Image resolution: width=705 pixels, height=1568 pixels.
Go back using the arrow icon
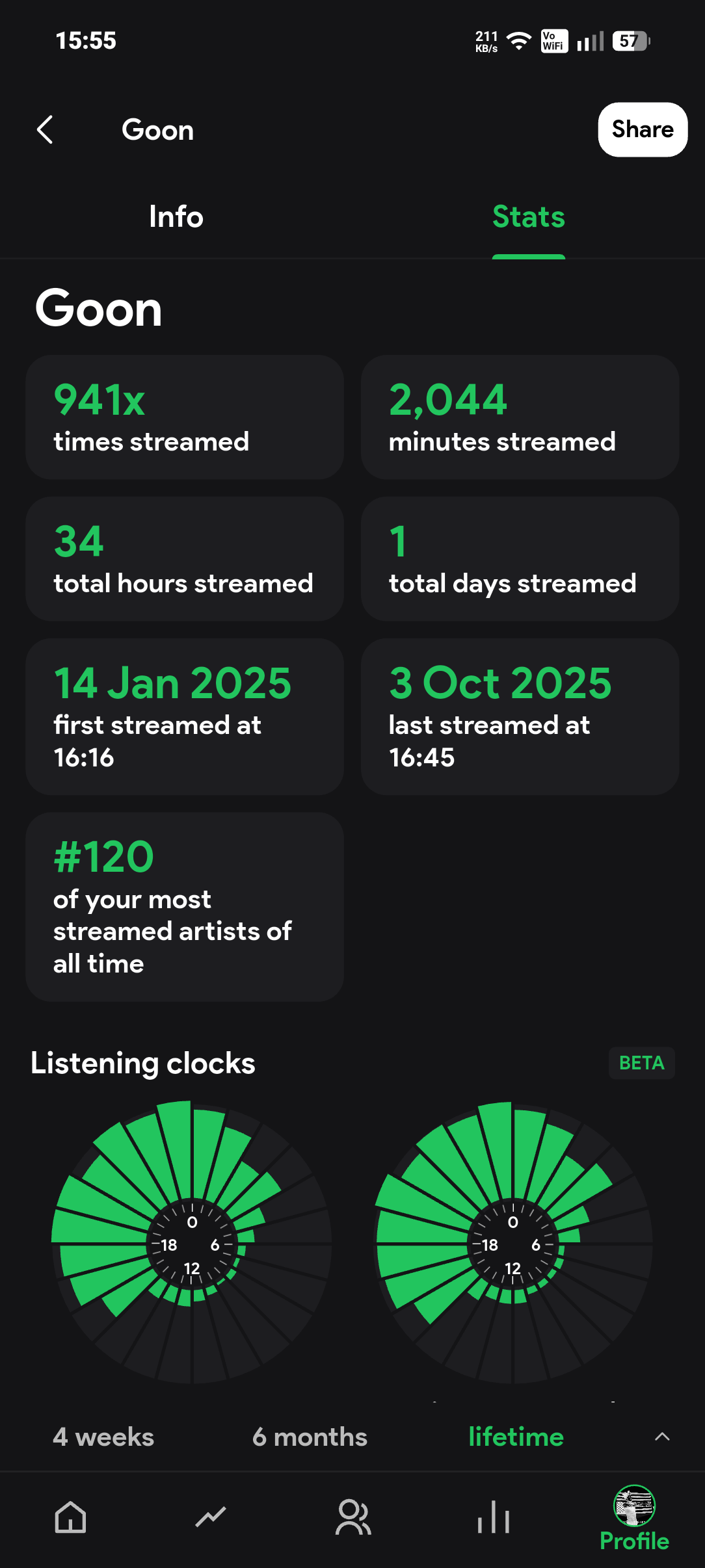45,130
